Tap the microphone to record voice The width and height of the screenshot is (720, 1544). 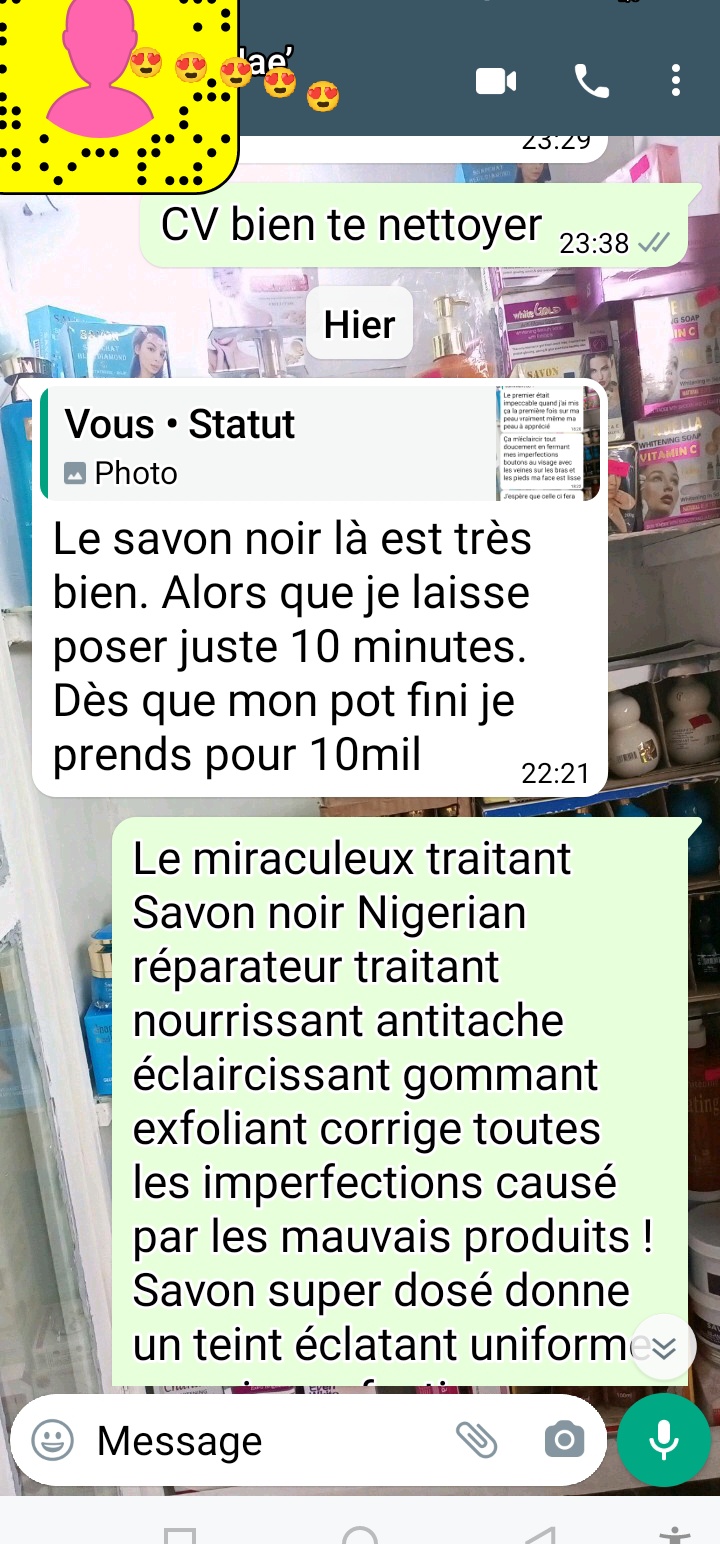click(664, 1440)
